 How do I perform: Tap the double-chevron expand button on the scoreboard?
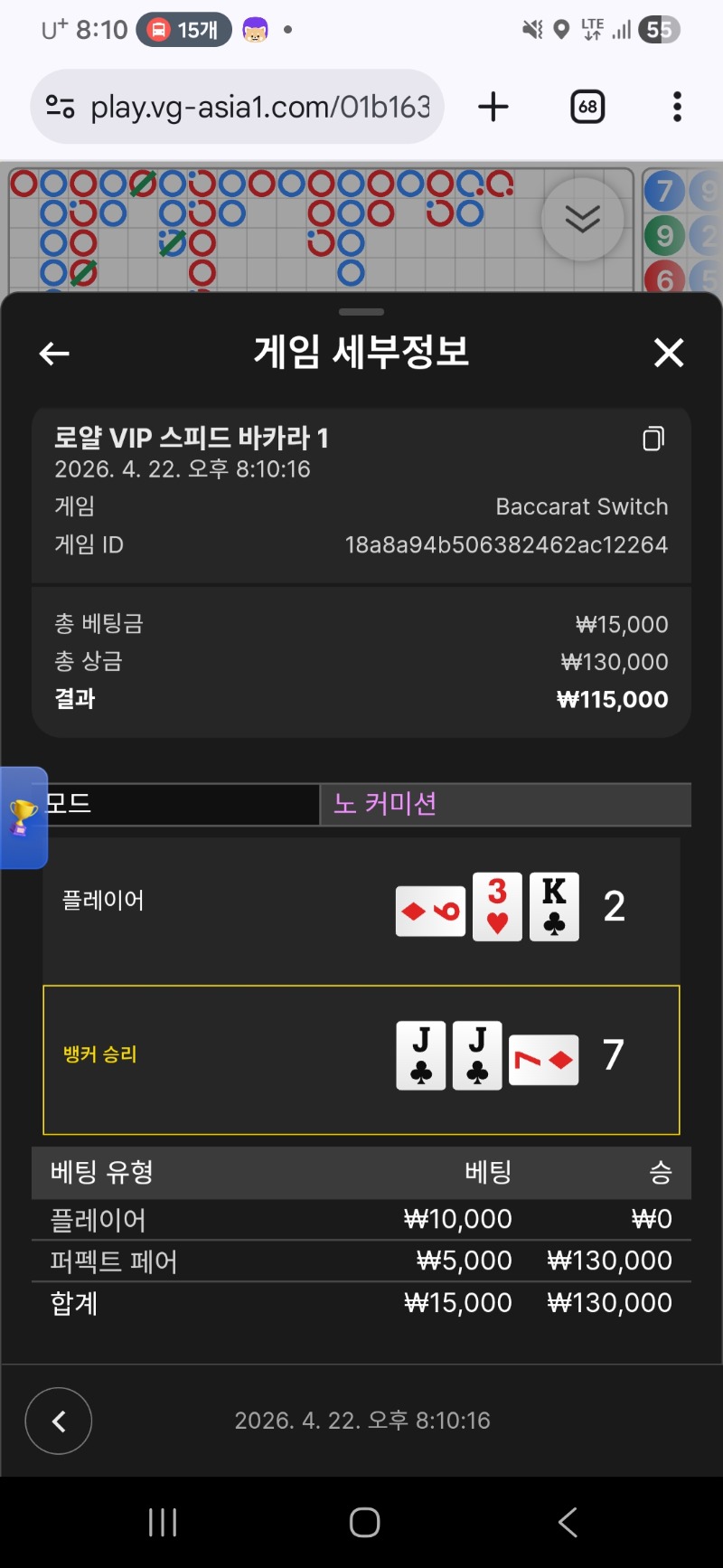click(x=582, y=219)
